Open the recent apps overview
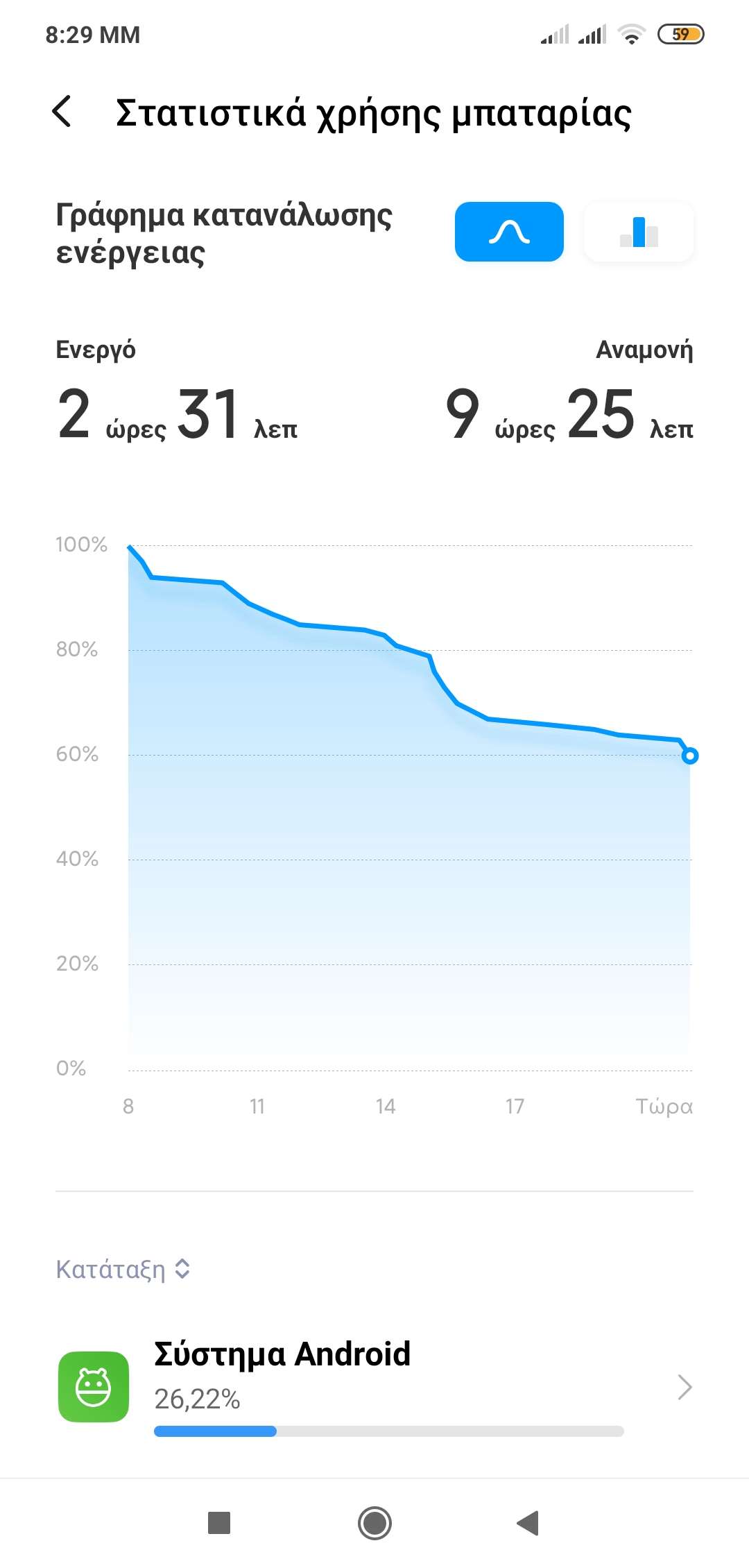 [x=219, y=1523]
